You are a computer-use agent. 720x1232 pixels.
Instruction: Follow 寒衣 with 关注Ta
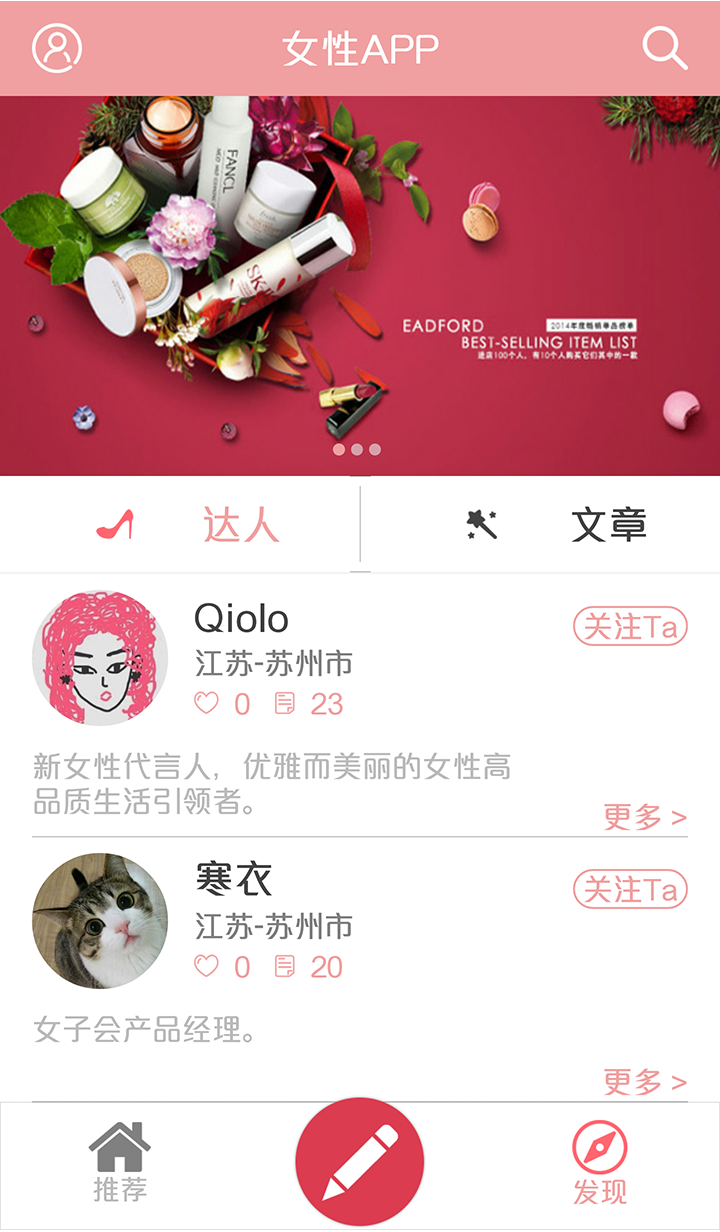point(630,889)
